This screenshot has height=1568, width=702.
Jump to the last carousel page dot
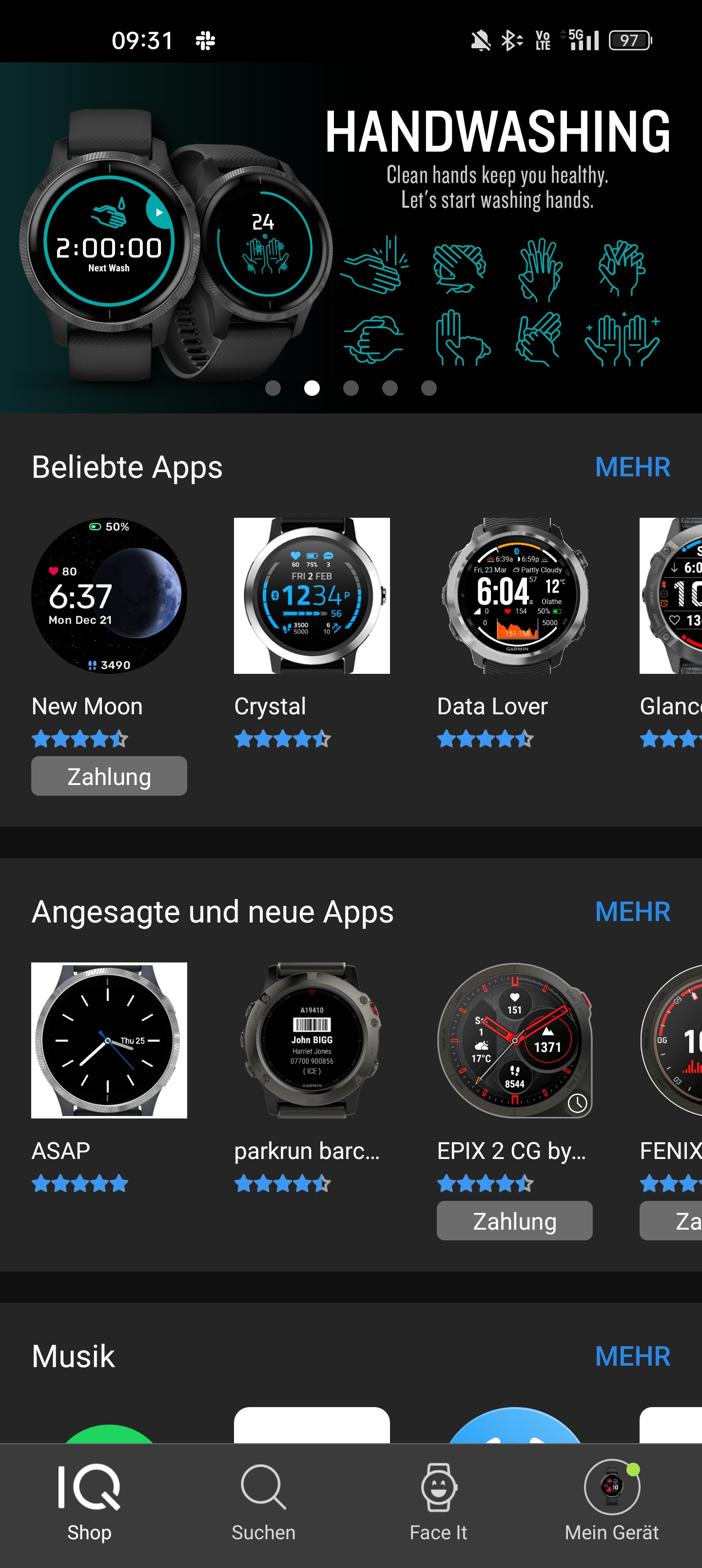(x=428, y=388)
